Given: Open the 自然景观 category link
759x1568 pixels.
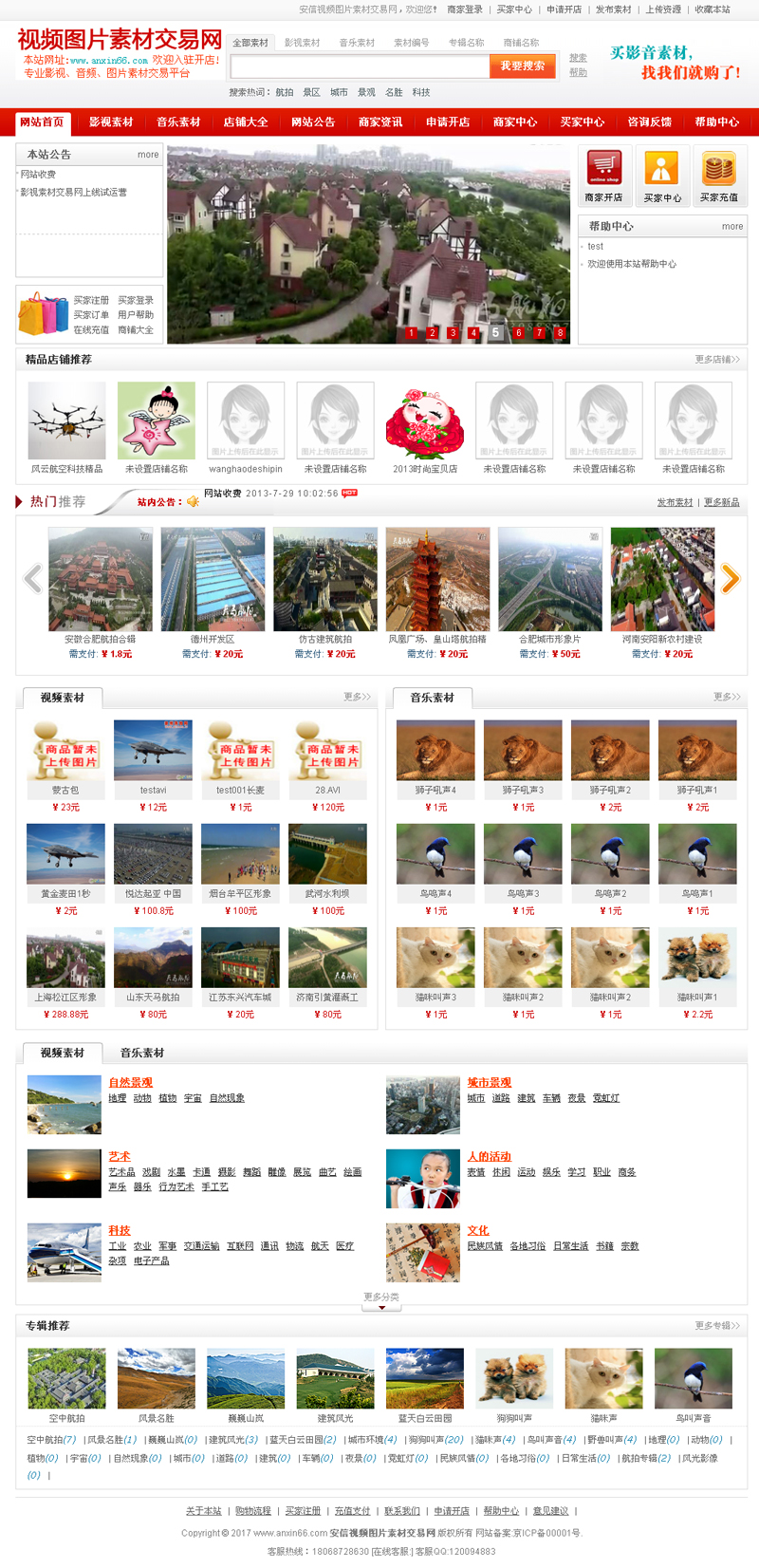Looking at the screenshot, I should click(x=130, y=1082).
